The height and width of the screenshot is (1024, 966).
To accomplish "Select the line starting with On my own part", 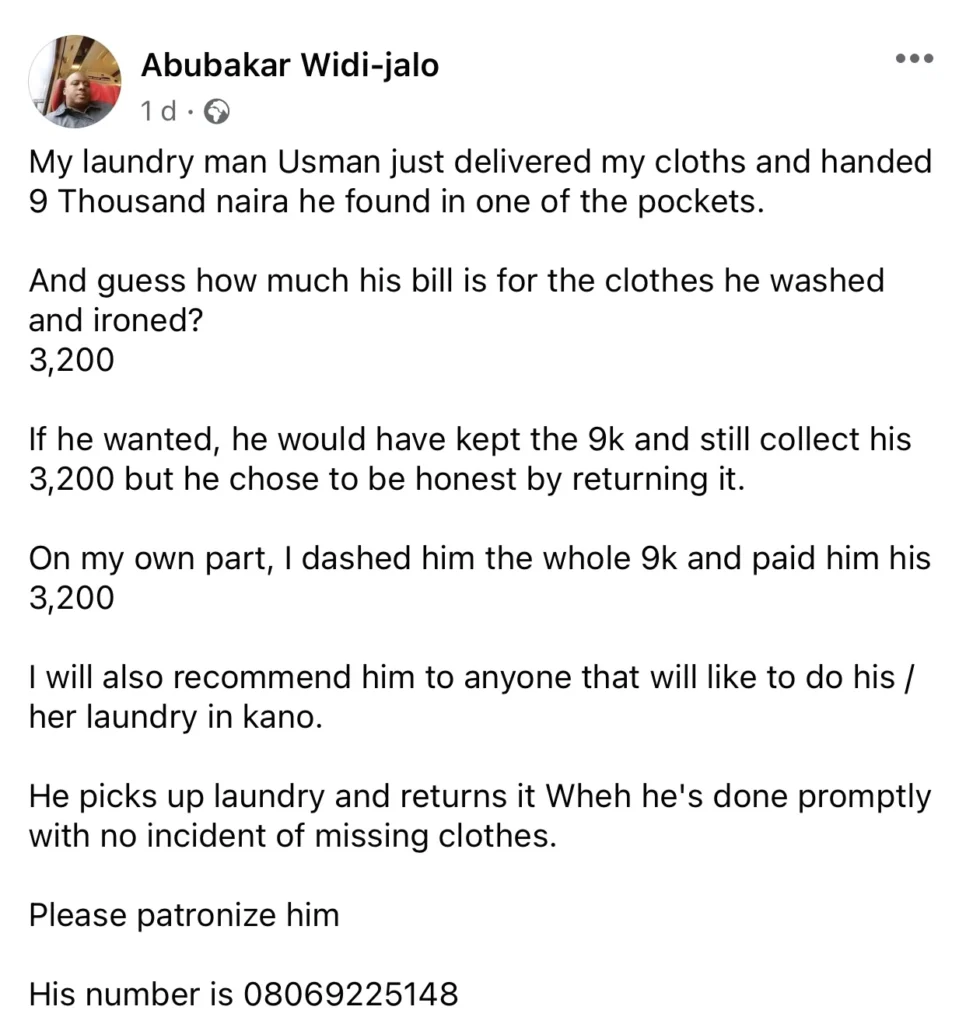I will 480,558.
